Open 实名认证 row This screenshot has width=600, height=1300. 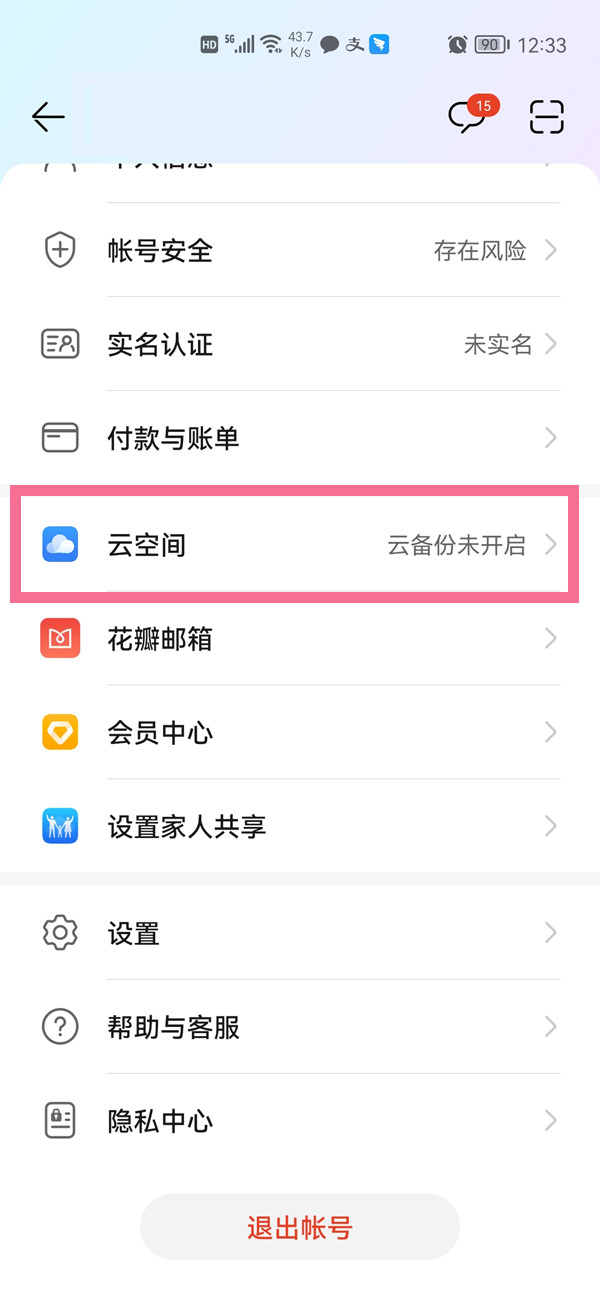coord(300,345)
